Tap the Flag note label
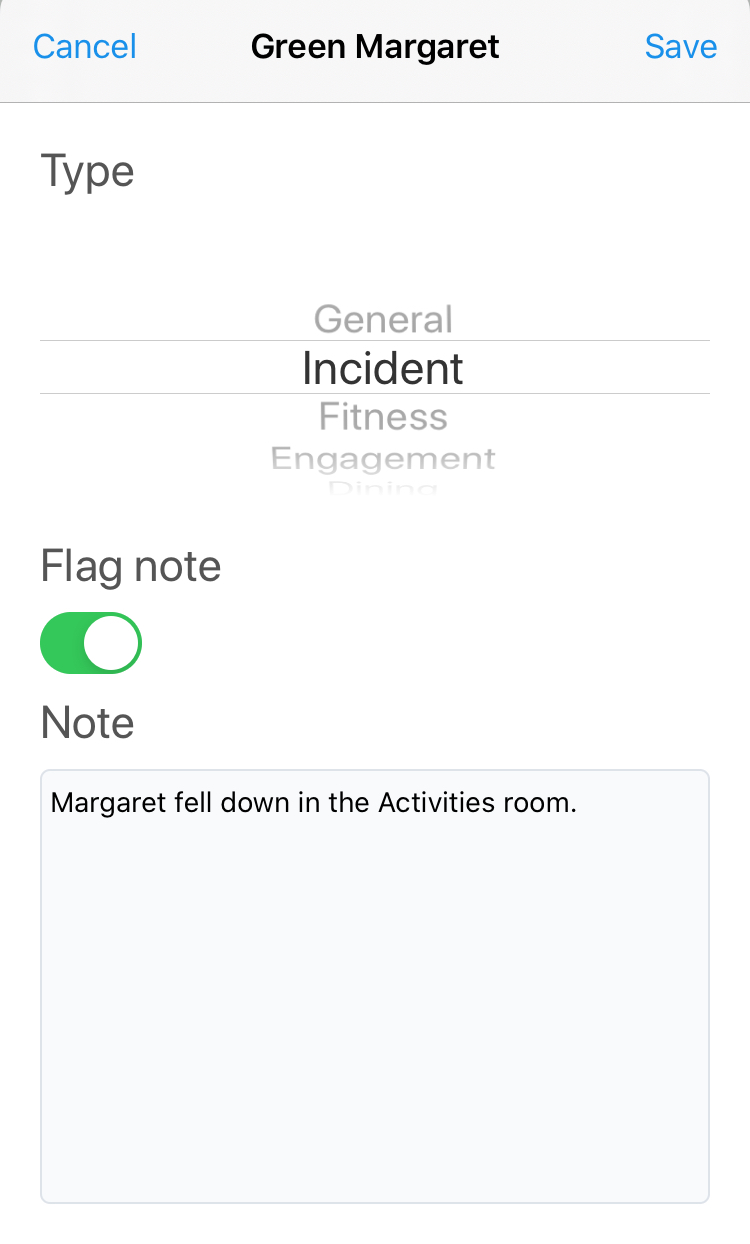The width and height of the screenshot is (750, 1244). (x=130, y=566)
